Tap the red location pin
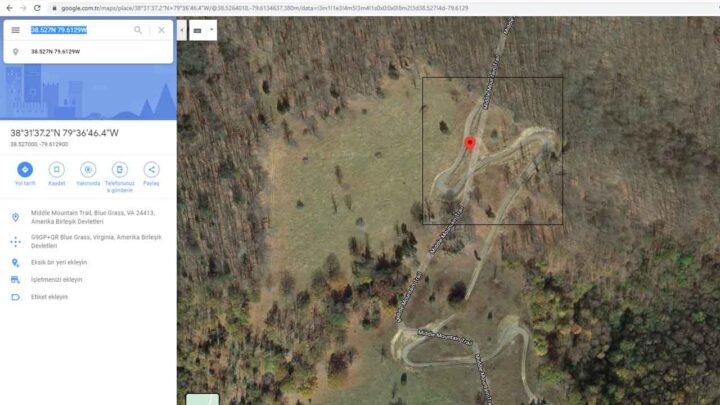720x405 pixels. (x=470, y=144)
